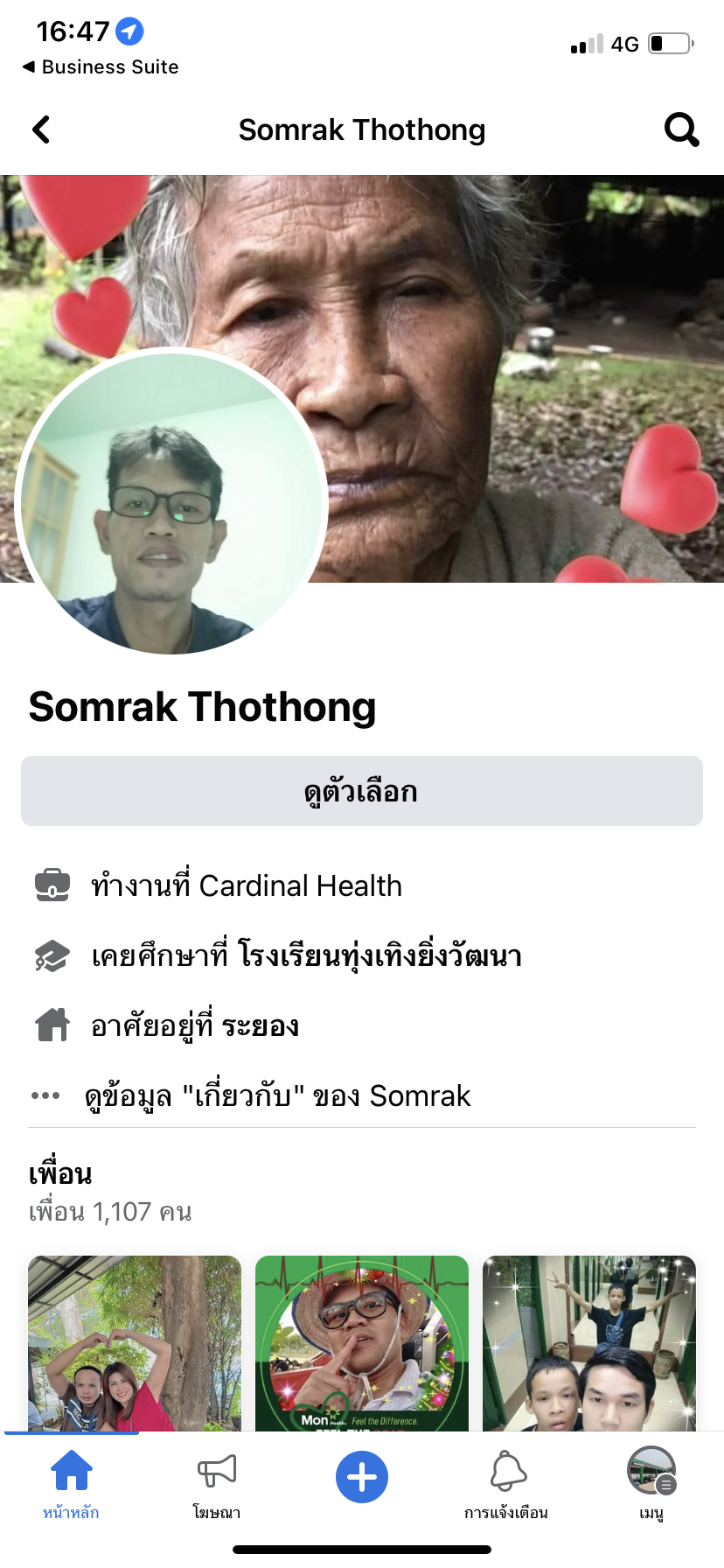Viewport: 724px width, 1568px height.
Task: View Somrak's "เกี่ยวกับ" info
Action: tap(277, 1095)
